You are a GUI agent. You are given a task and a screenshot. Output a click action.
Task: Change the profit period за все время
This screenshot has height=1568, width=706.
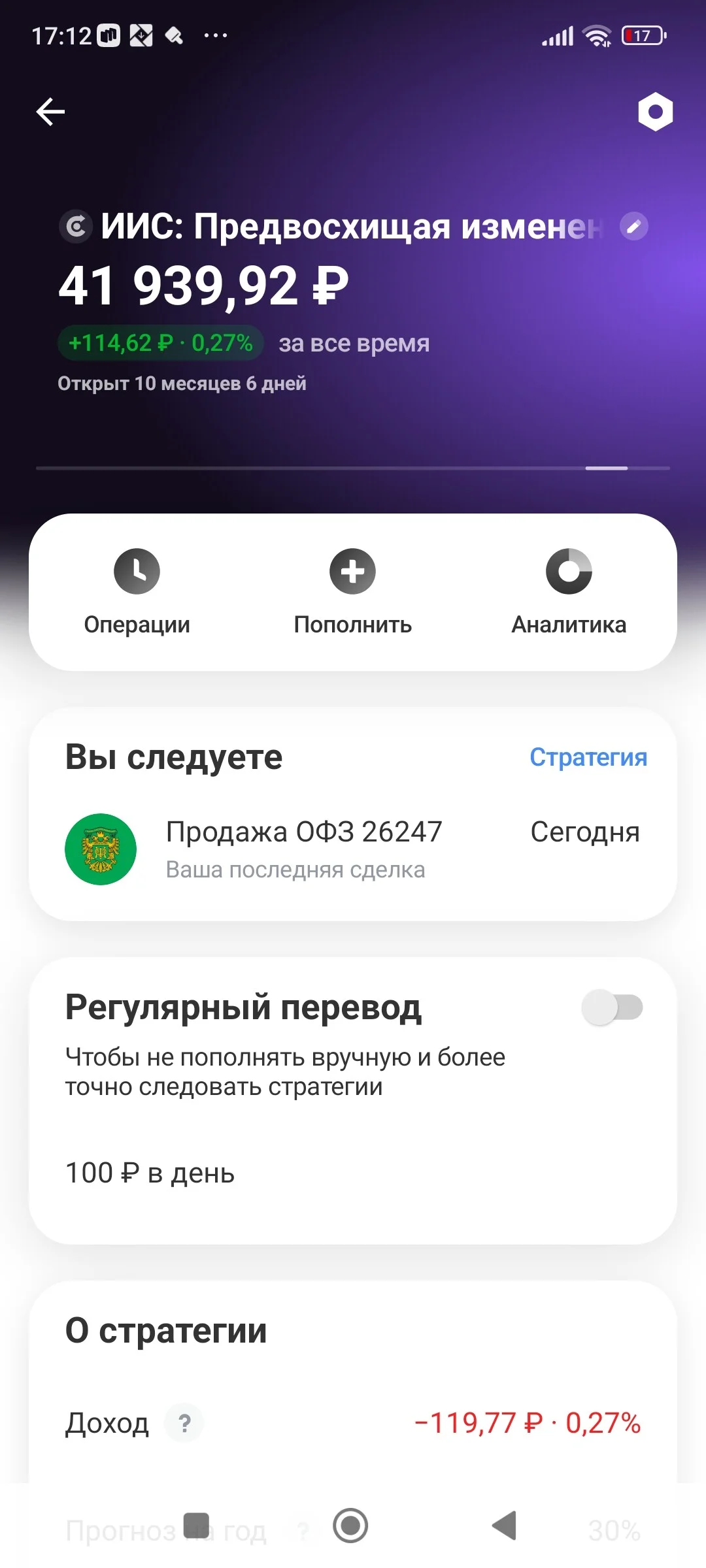(x=354, y=343)
